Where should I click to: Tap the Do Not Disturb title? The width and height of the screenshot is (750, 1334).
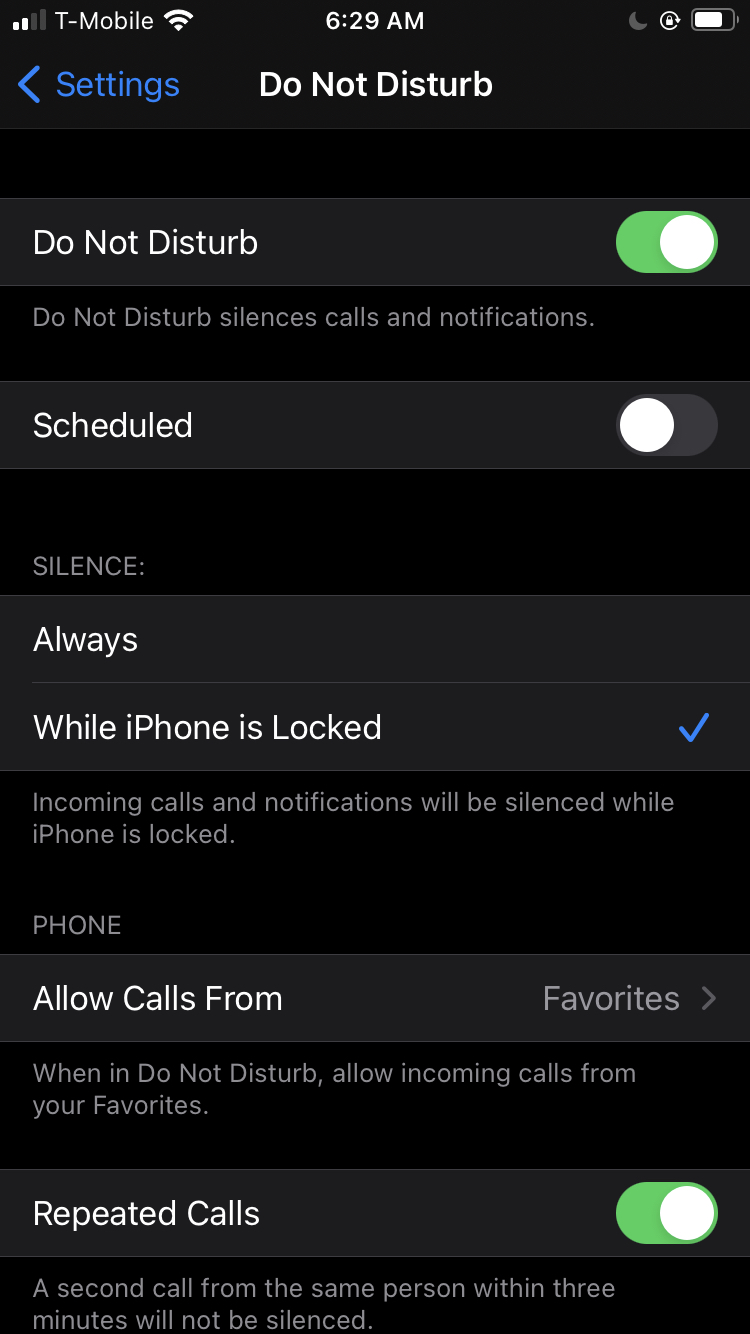375,85
